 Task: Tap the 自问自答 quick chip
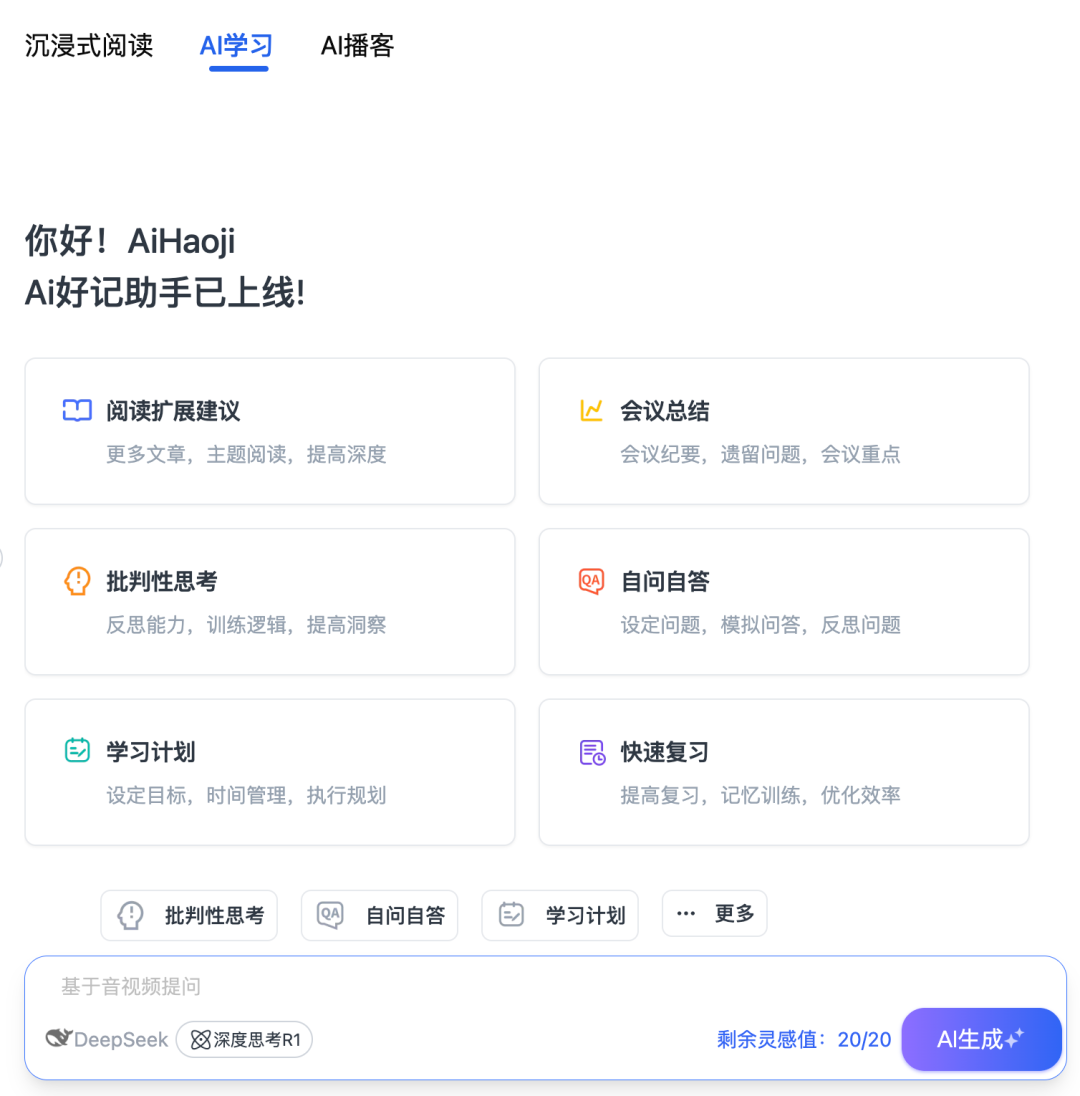(379, 915)
